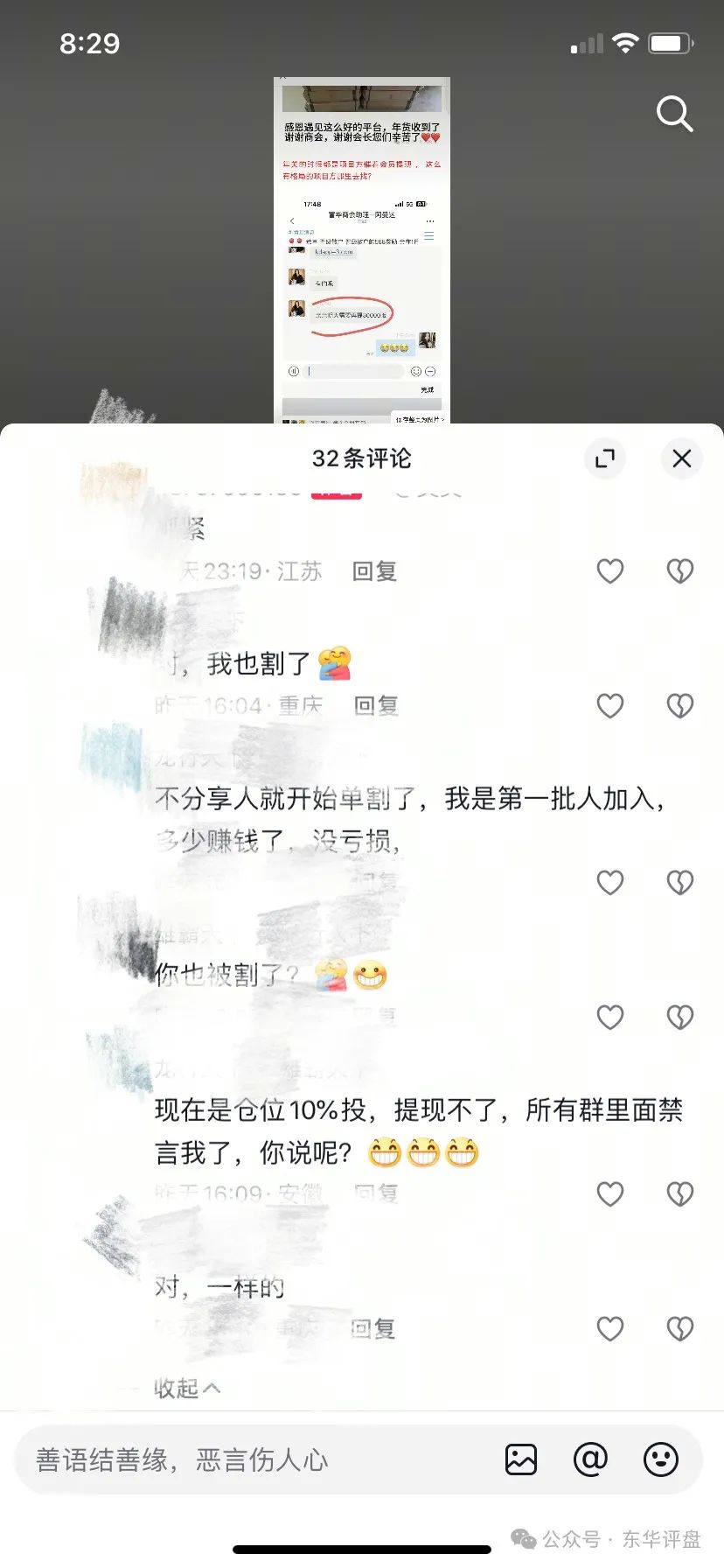Mention someone with the @ icon
This screenshot has width=724, height=1568.
click(x=590, y=1459)
